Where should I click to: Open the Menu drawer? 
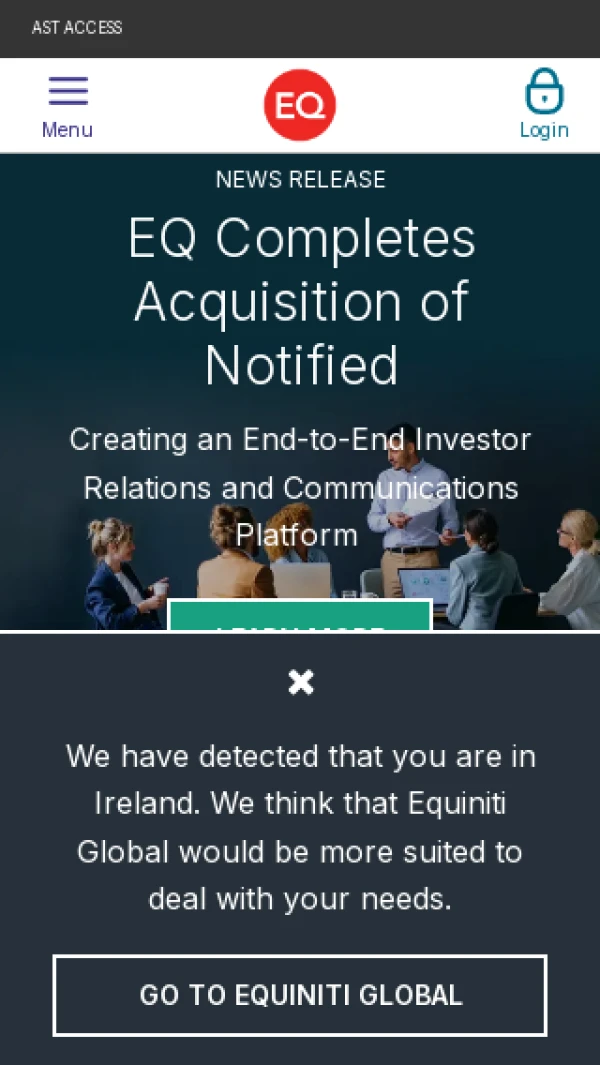[67, 104]
